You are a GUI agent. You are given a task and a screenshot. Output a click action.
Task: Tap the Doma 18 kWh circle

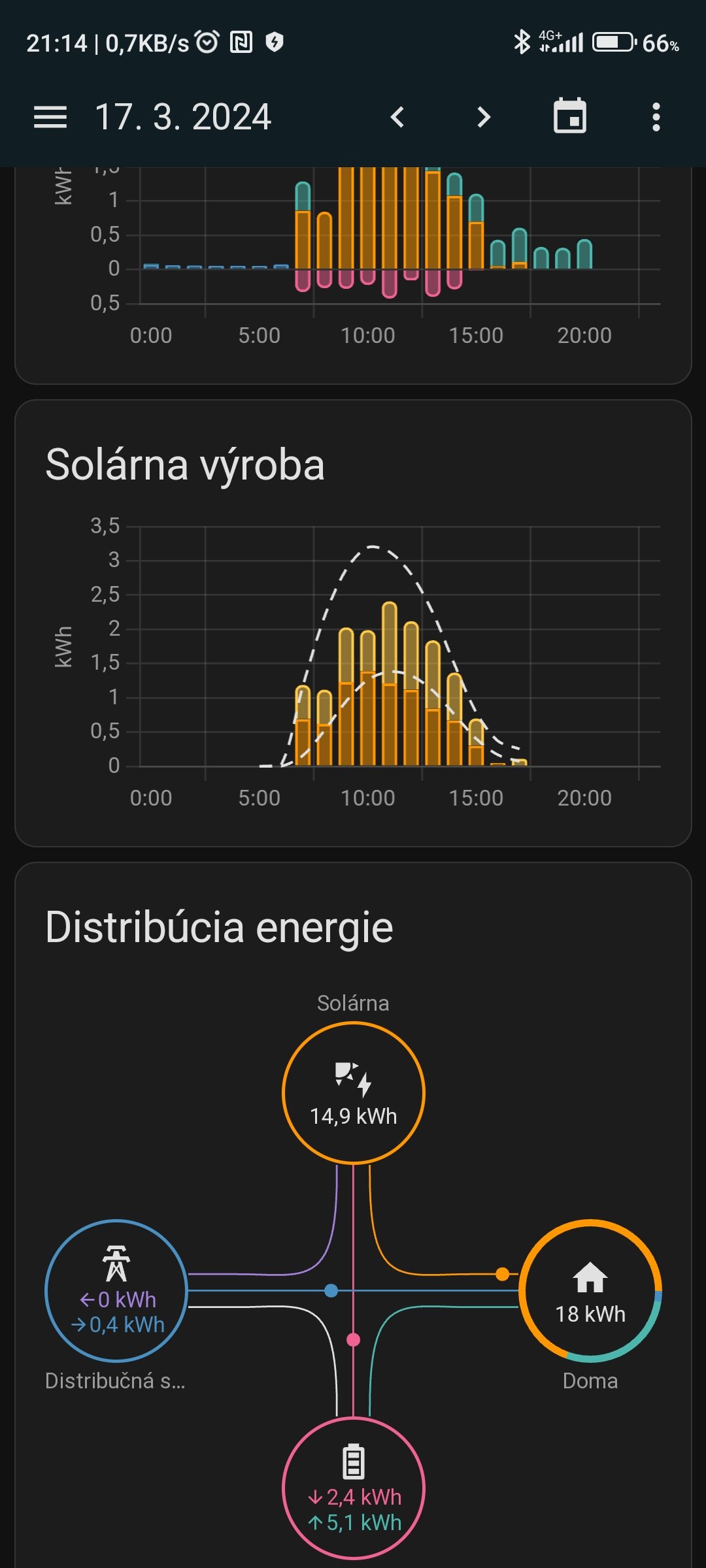tap(590, 1291)
